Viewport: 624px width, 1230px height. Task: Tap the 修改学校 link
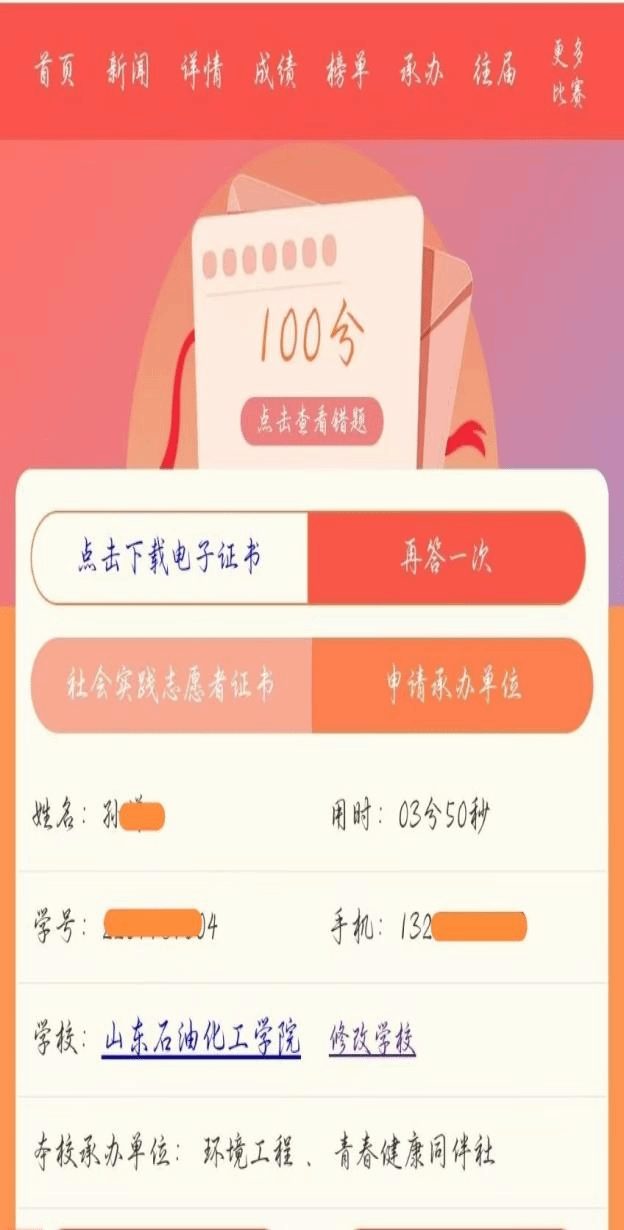click(372, 1041)
